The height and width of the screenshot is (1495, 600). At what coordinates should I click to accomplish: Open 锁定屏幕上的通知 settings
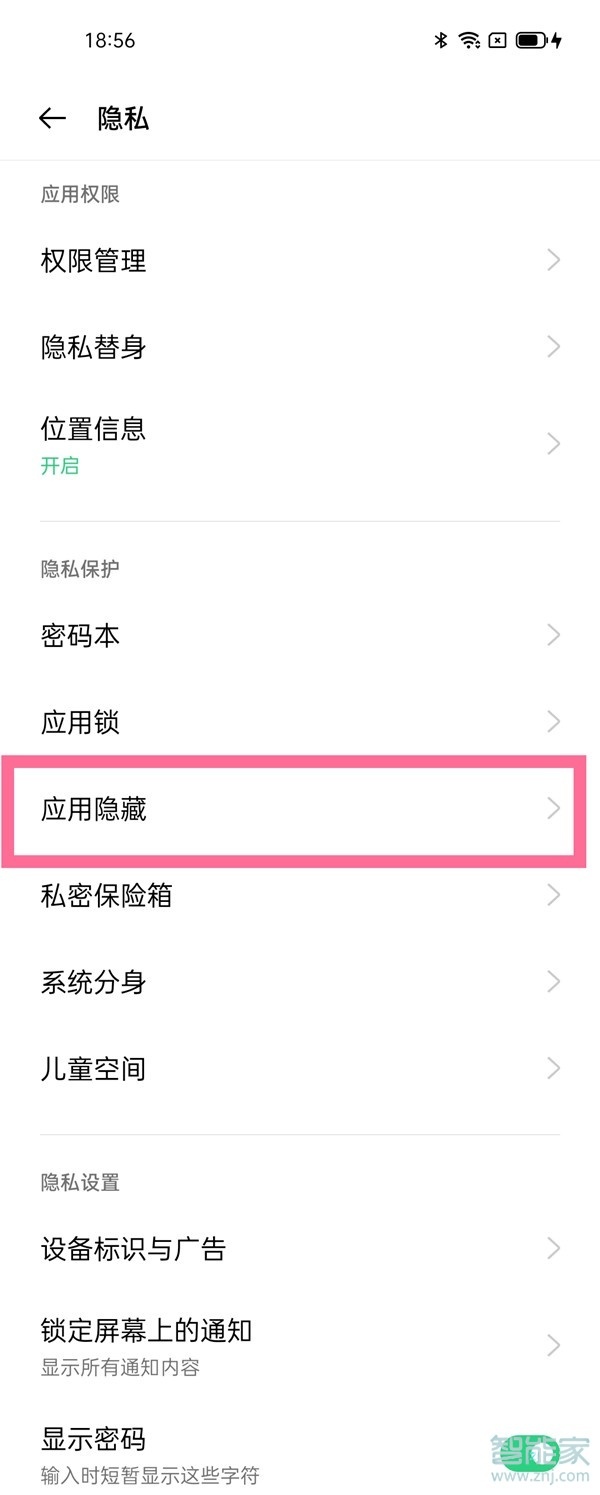pos(300,1345)
